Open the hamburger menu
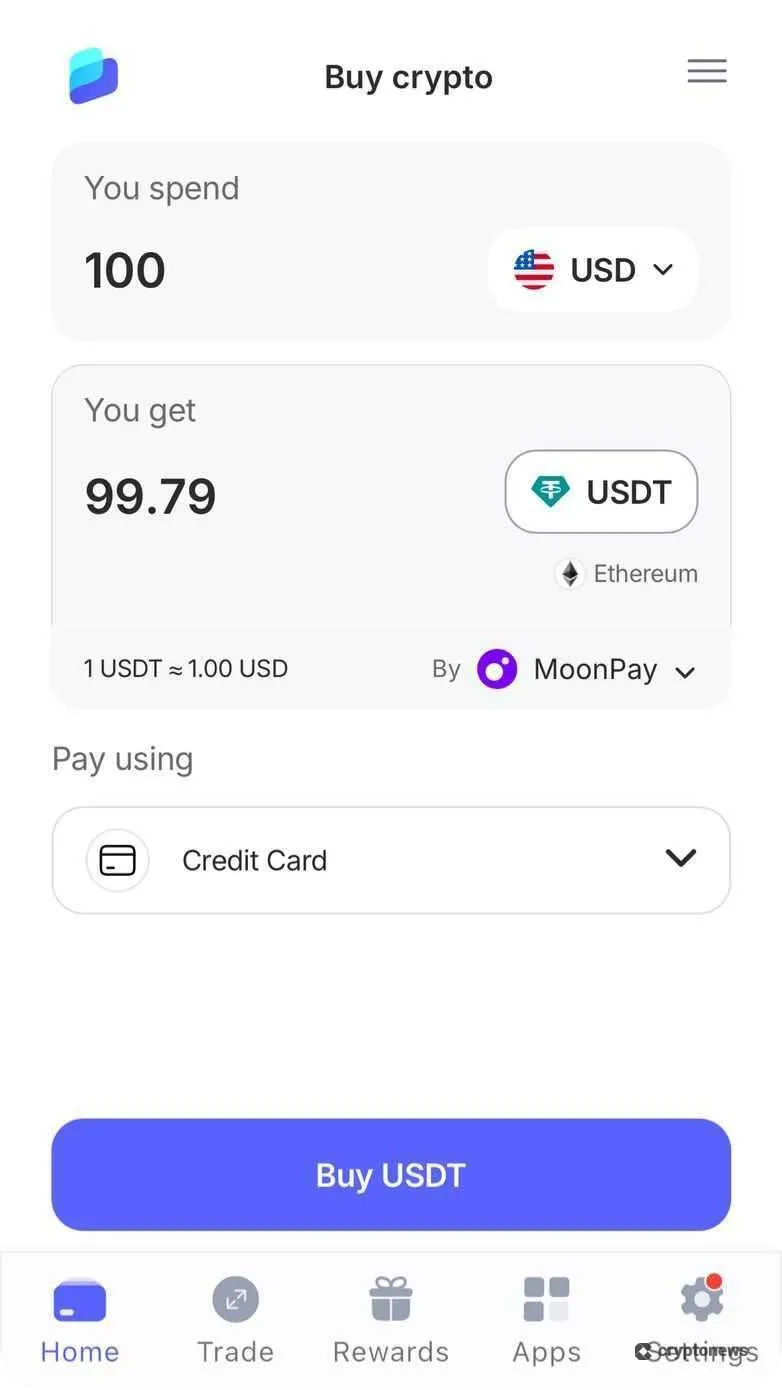The image size is (782, 1390). [707, 71]
